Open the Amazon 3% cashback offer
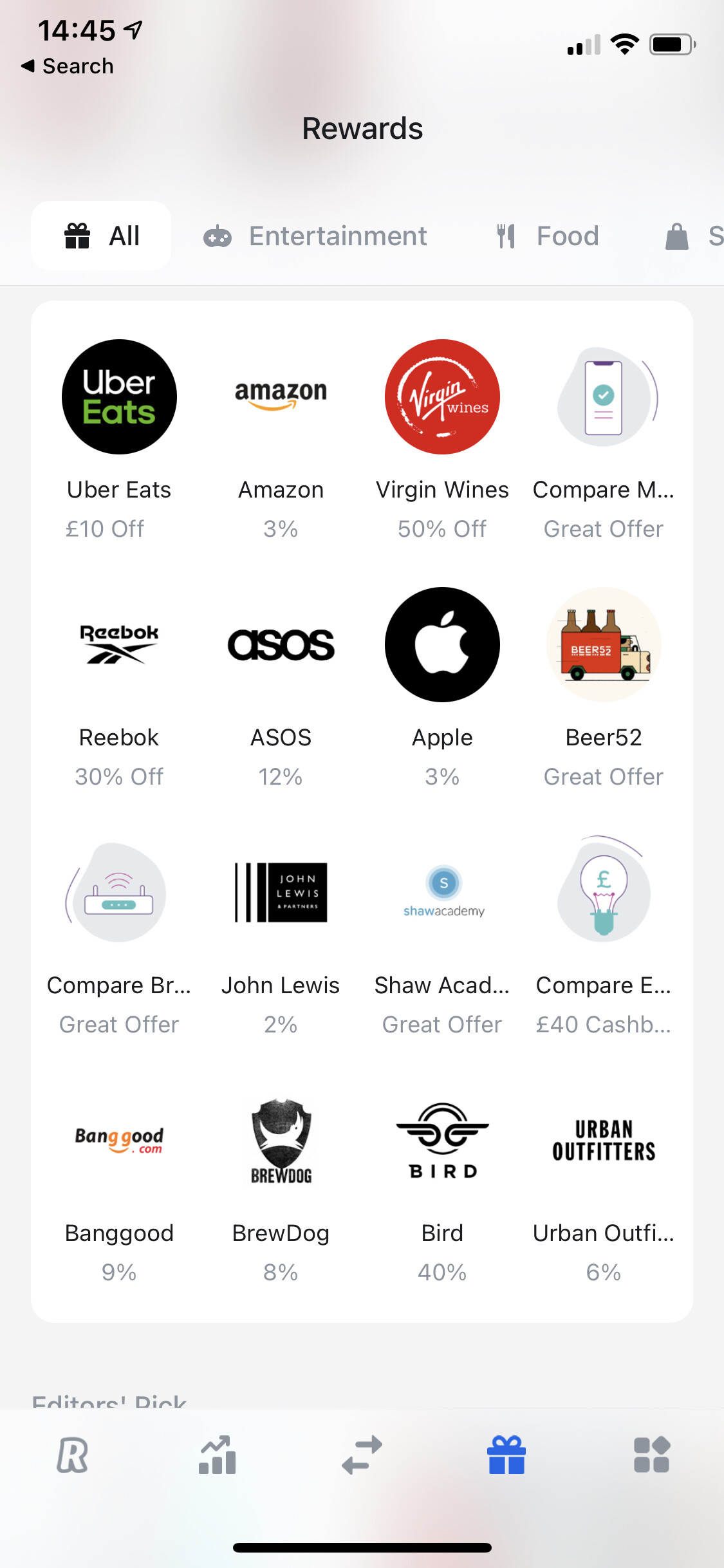724x1568 pixels. (x=281, y=434)
